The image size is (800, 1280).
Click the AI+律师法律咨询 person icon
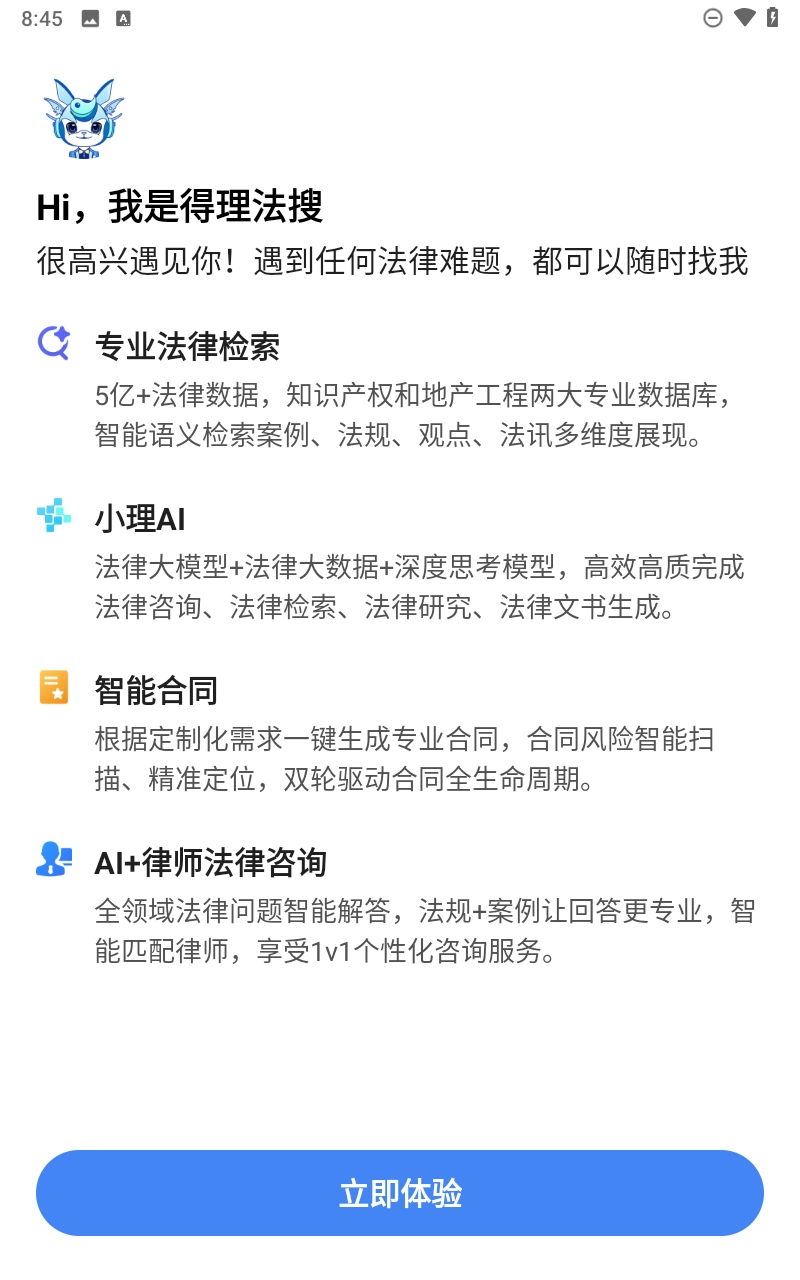(x=54, y=858)
